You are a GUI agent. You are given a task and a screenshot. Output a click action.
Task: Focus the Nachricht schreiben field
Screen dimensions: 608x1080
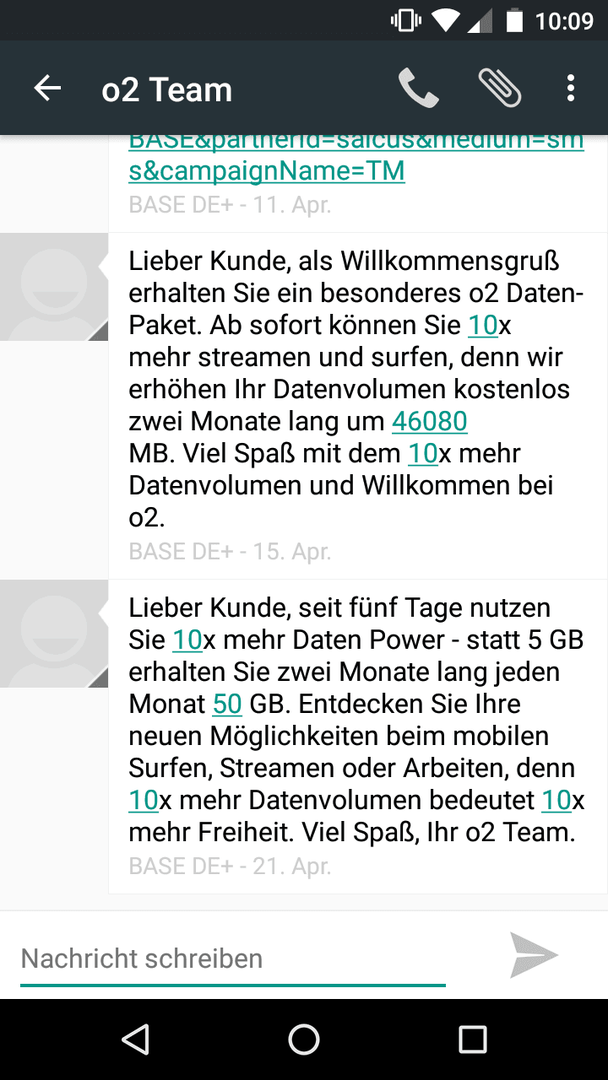click(233, 959)
